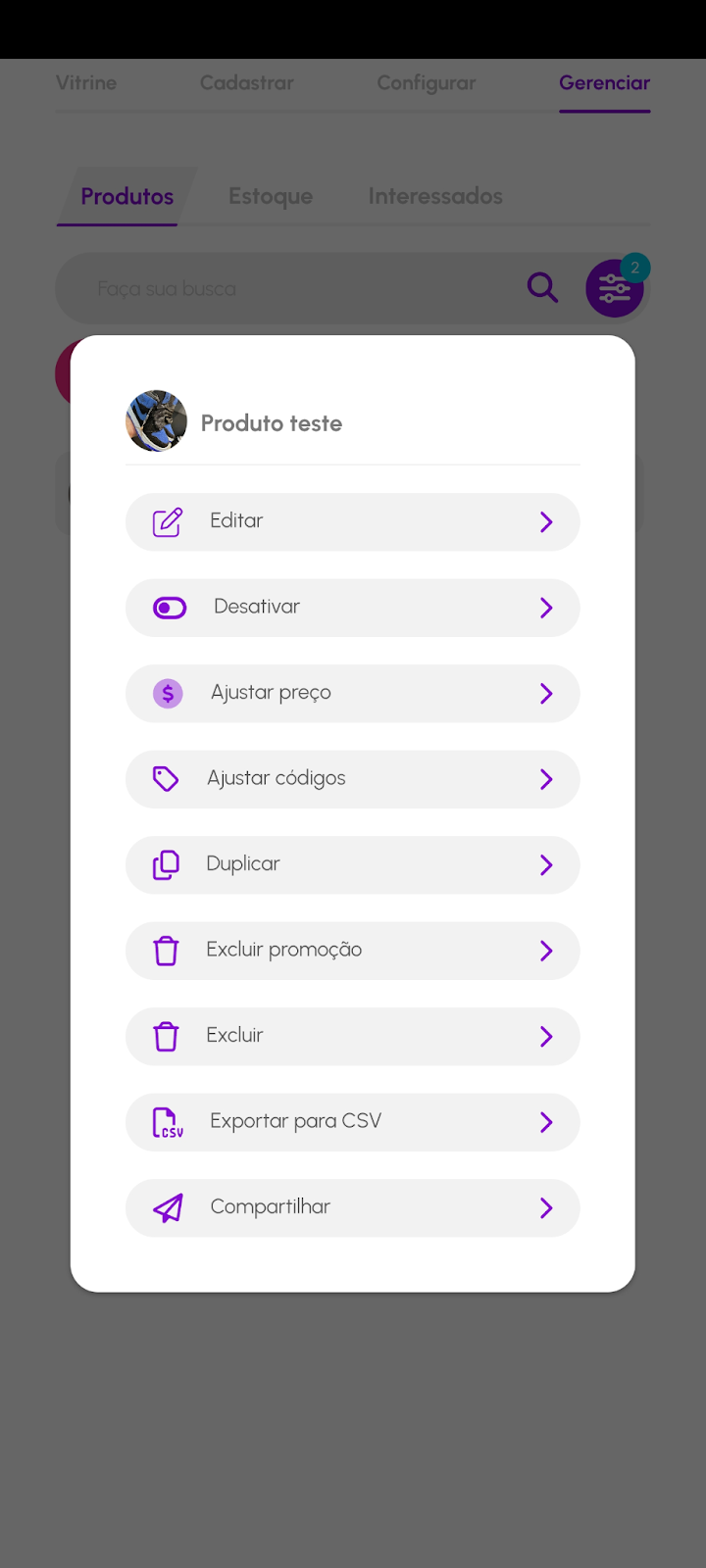Screen dimensions: 706x1568
Task: Select Desativar for this product
Action: point(352,608)
